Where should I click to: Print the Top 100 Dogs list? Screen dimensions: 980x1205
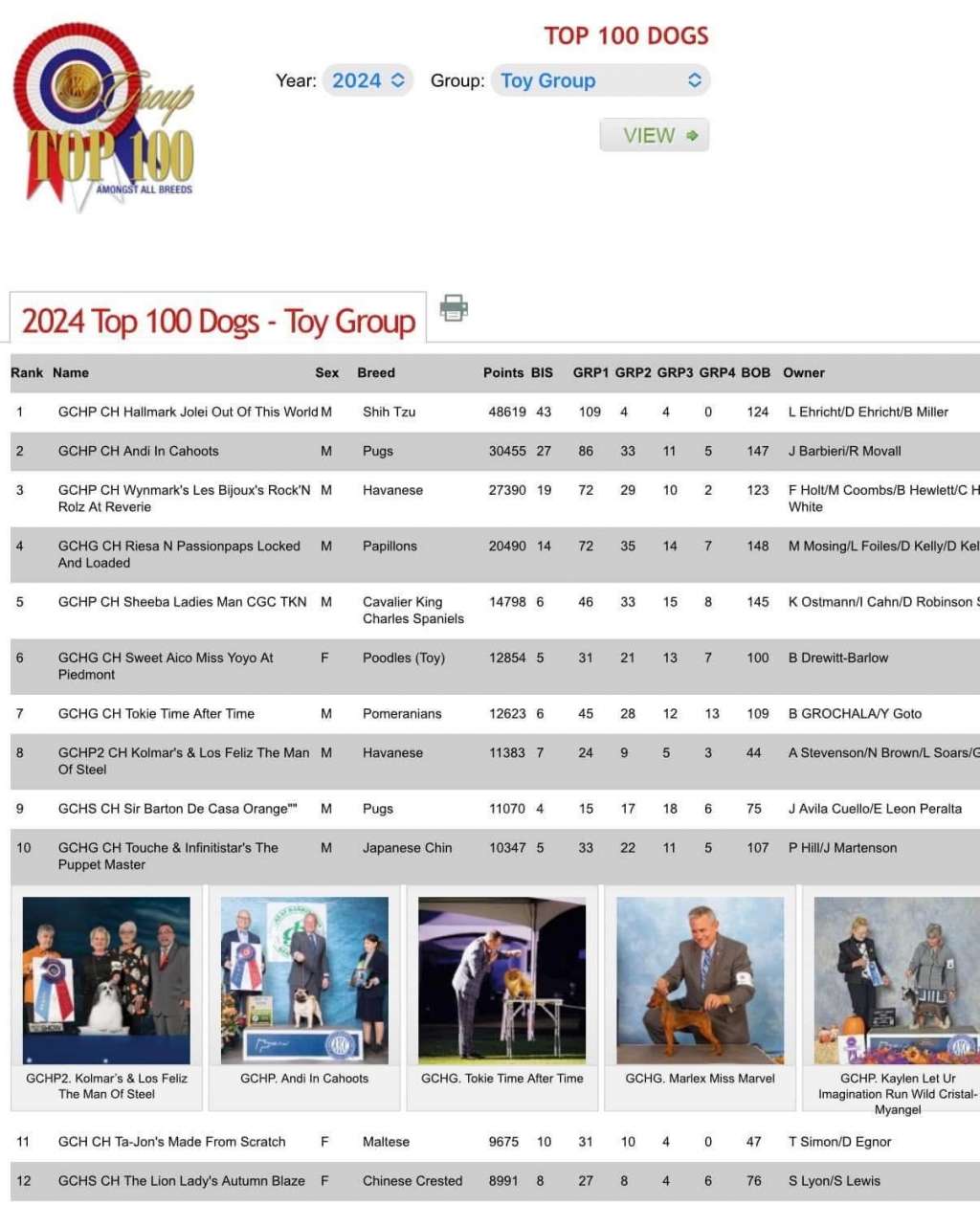(x=454, y=308)
